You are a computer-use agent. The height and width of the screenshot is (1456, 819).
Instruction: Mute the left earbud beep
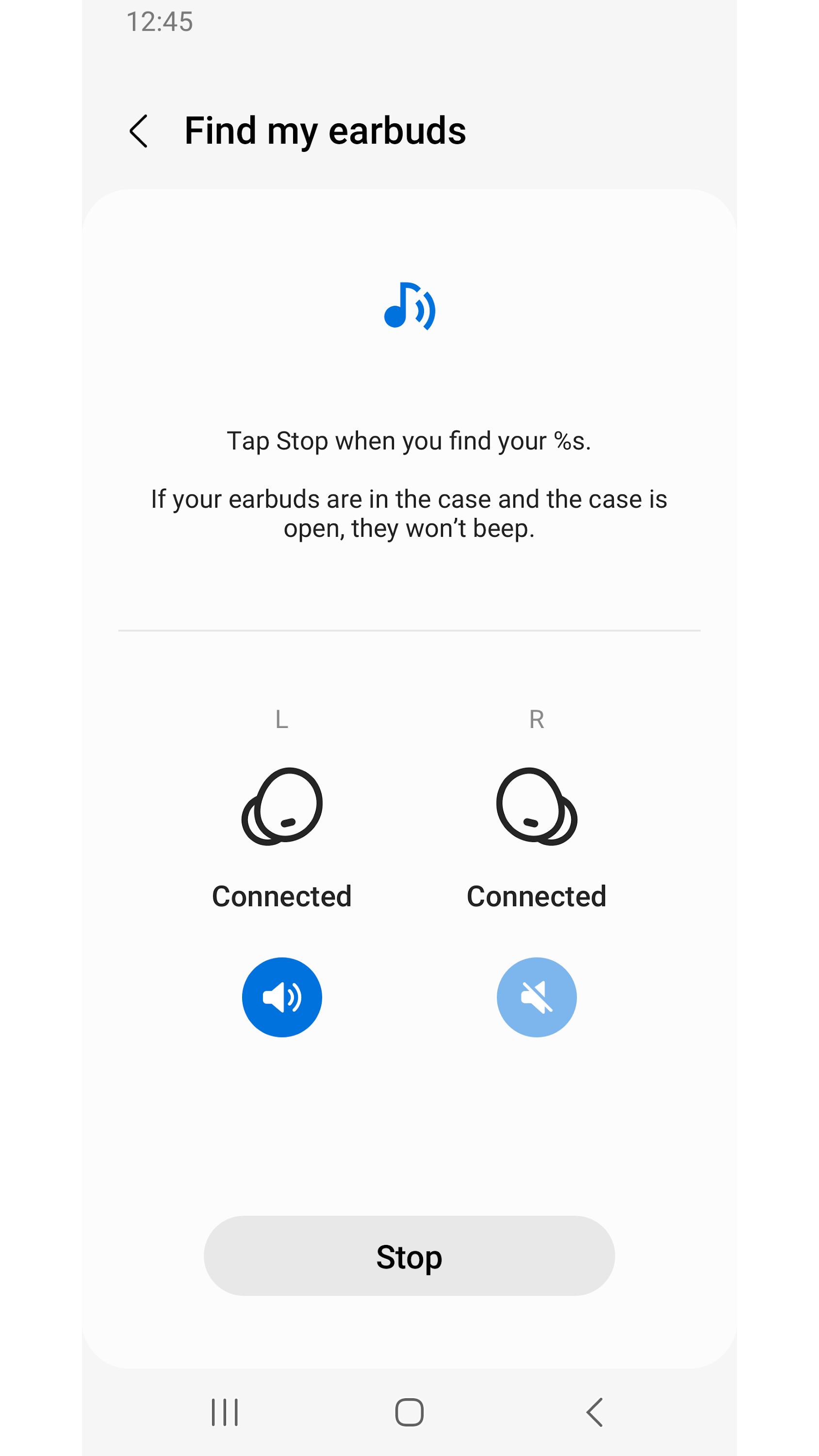281,997
